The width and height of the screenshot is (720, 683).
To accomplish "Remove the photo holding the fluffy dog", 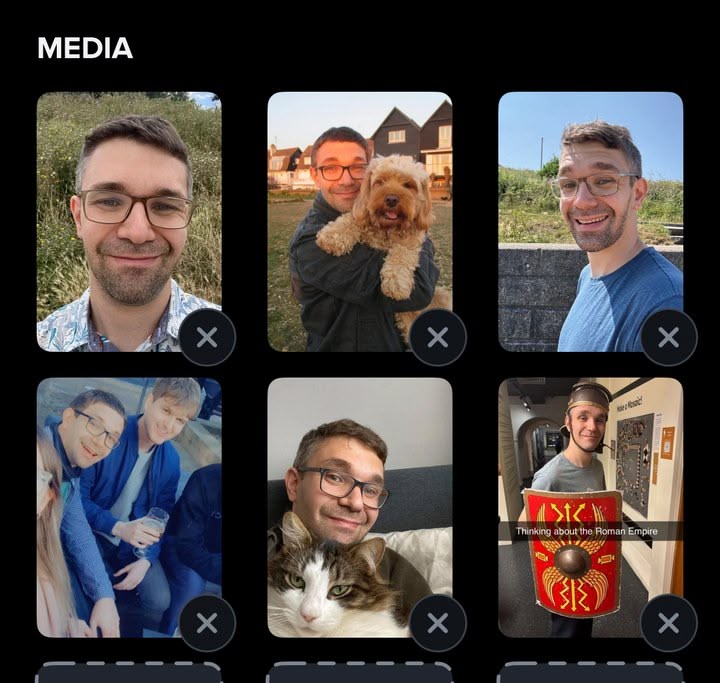I will click(x=438, y=338).
